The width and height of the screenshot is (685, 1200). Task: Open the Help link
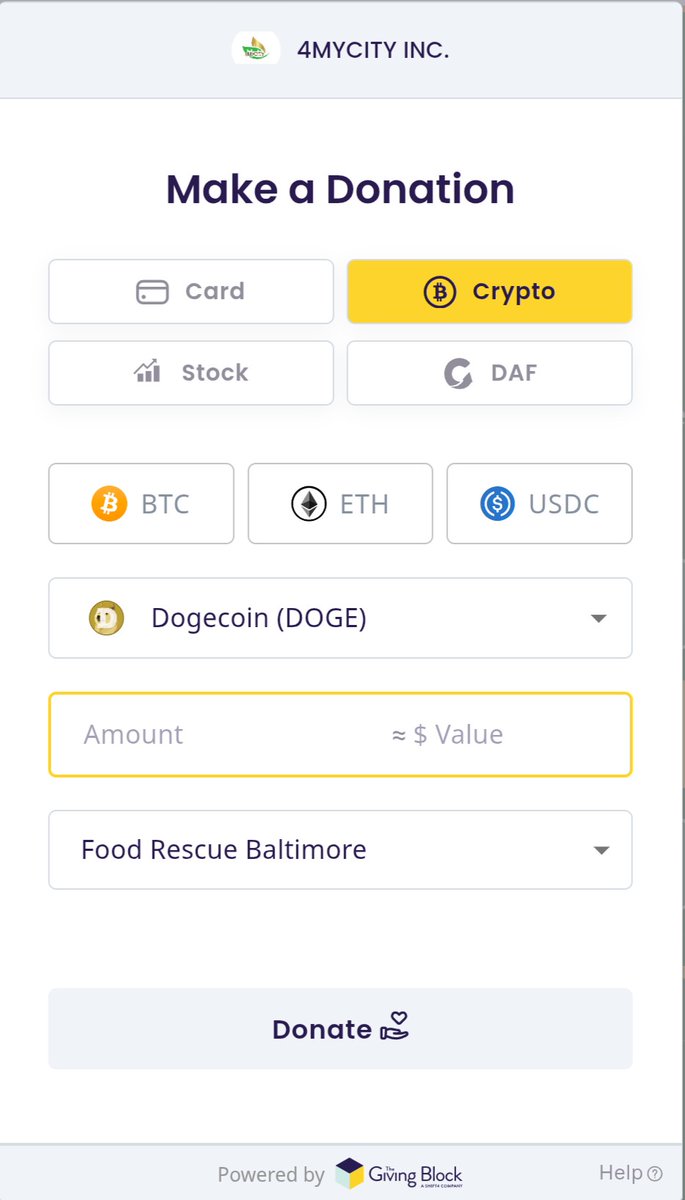point(630,1173)
